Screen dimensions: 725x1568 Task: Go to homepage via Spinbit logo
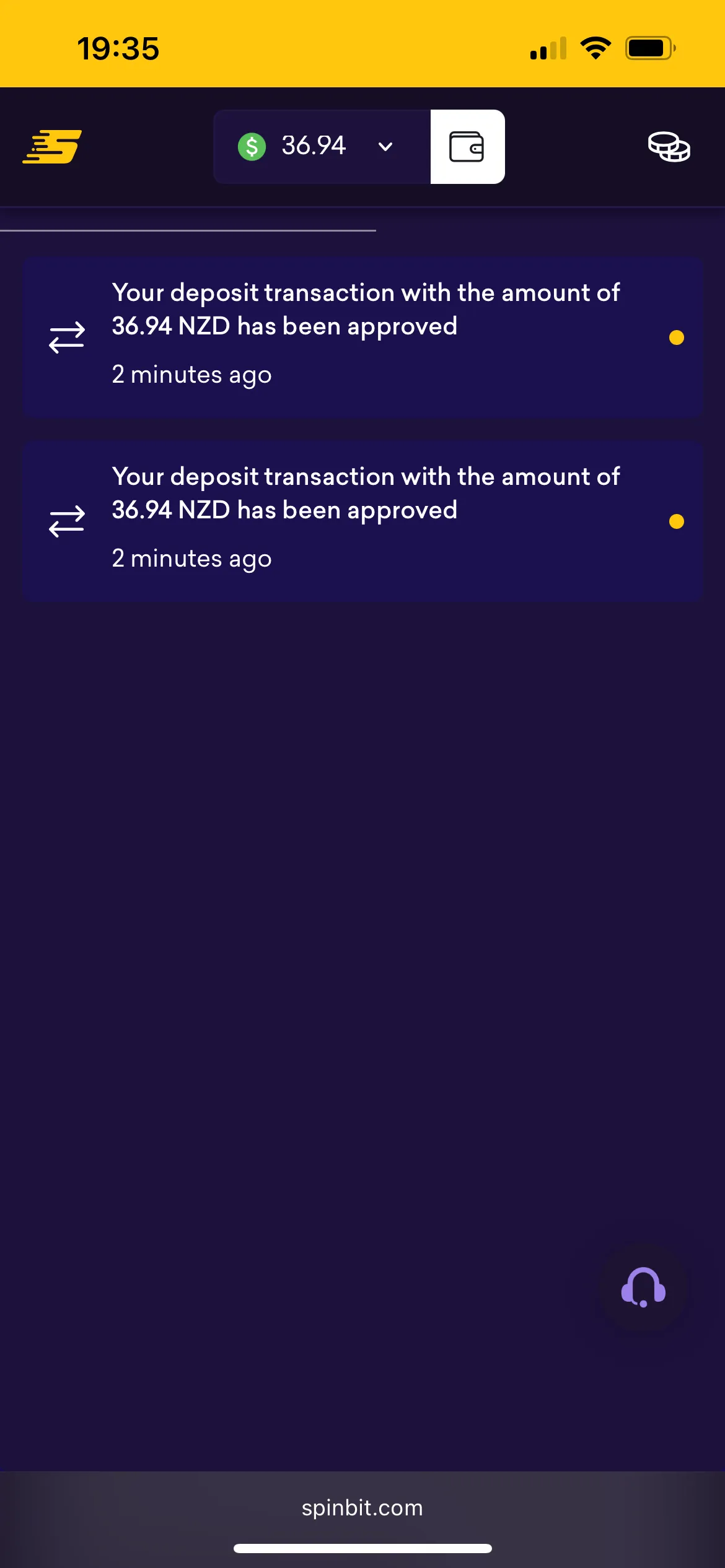pos(52,147)
